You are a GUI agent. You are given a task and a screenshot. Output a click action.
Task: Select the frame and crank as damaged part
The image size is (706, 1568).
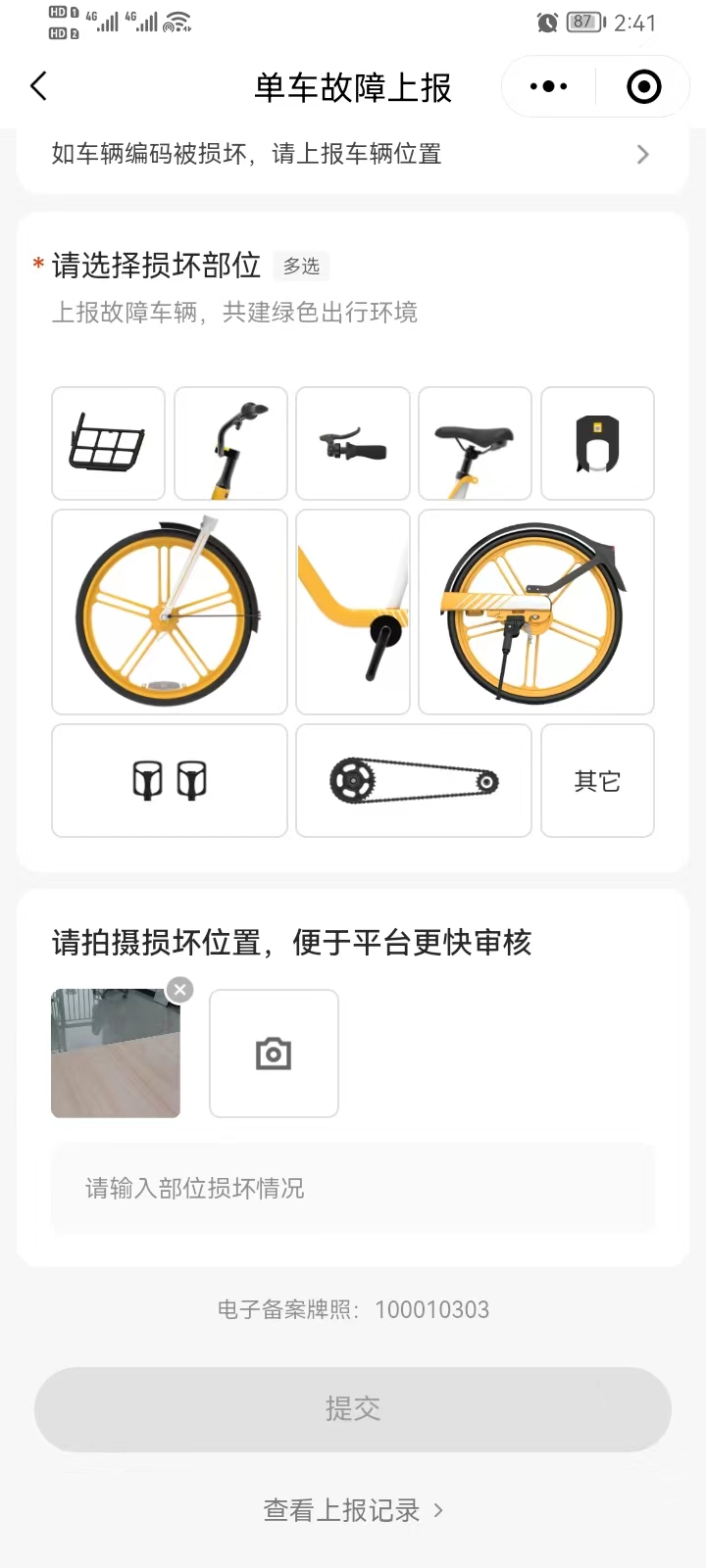pyautogui.click(x=353, y=612)
